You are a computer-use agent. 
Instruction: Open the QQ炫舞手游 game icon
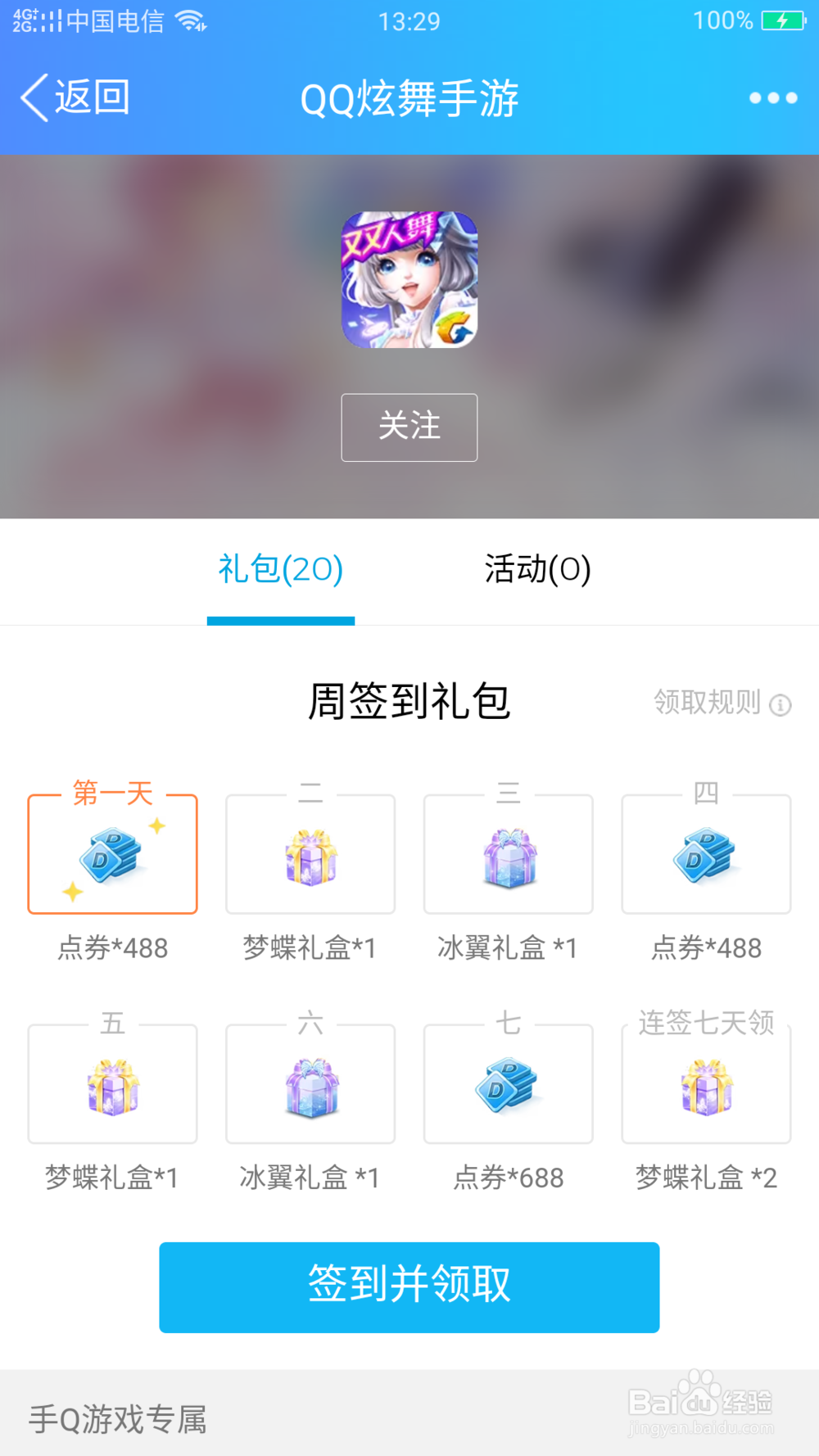[409, 281]
